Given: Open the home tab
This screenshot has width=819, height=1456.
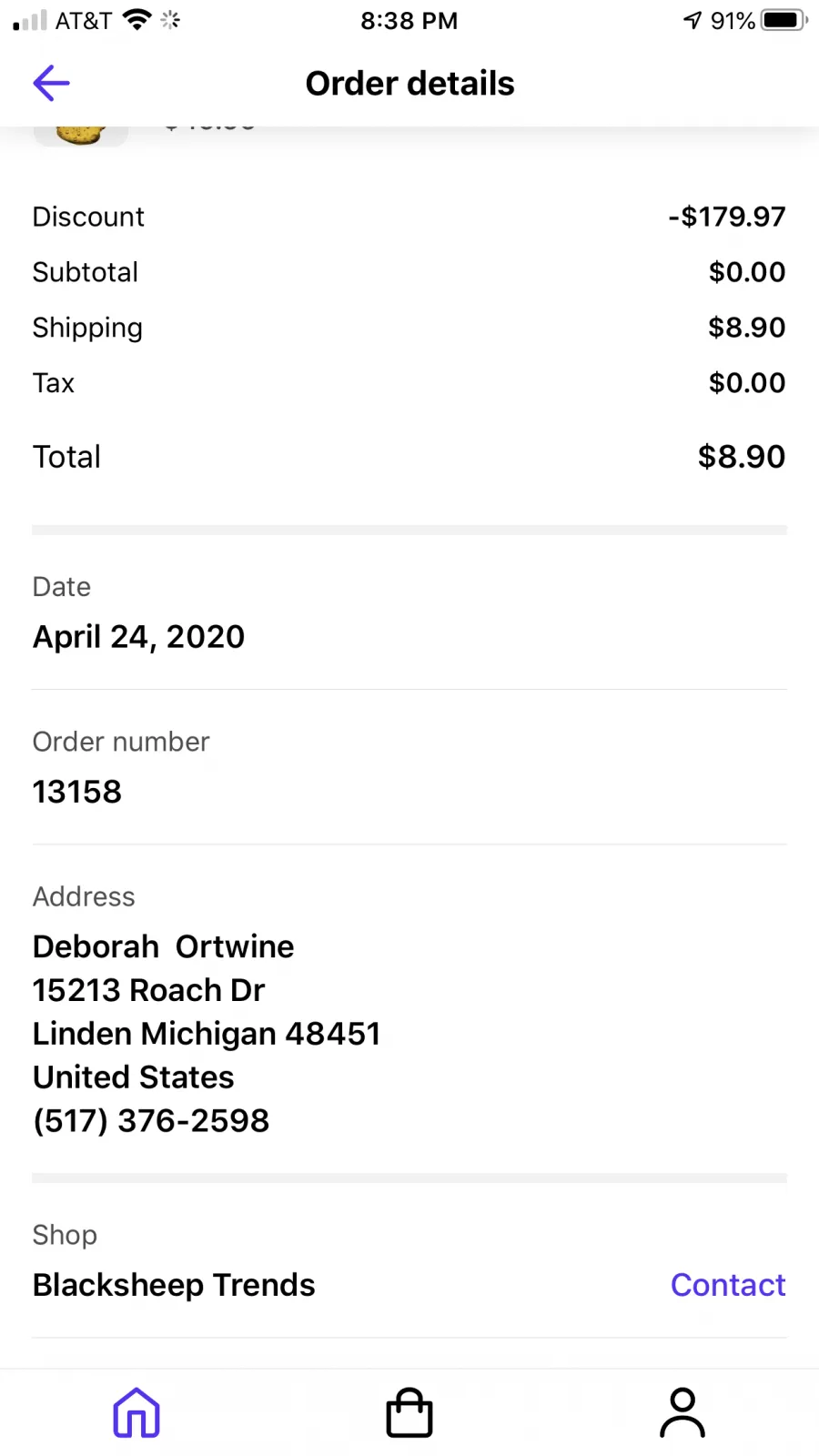Looking at the screenshot, I should [136, 1412].
